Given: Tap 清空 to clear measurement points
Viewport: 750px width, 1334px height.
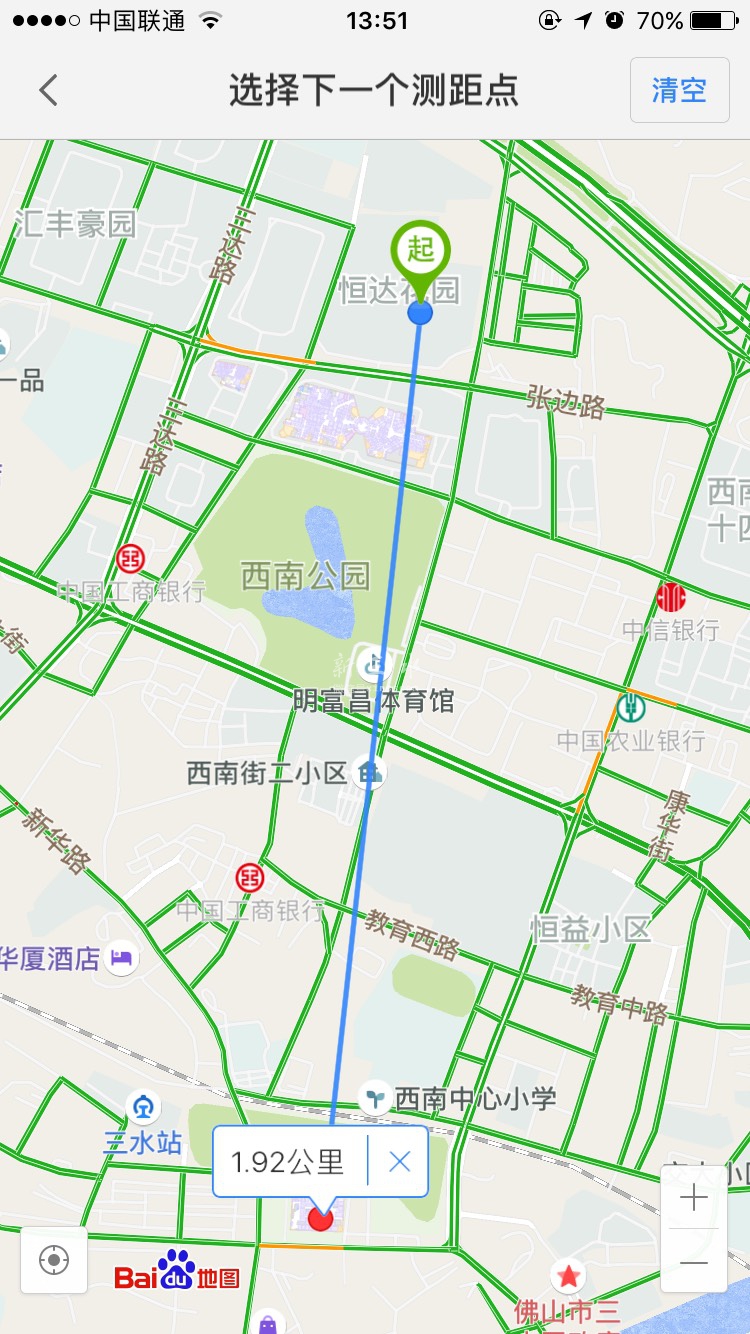Looking at the screenshot, I should click(679, 91).
